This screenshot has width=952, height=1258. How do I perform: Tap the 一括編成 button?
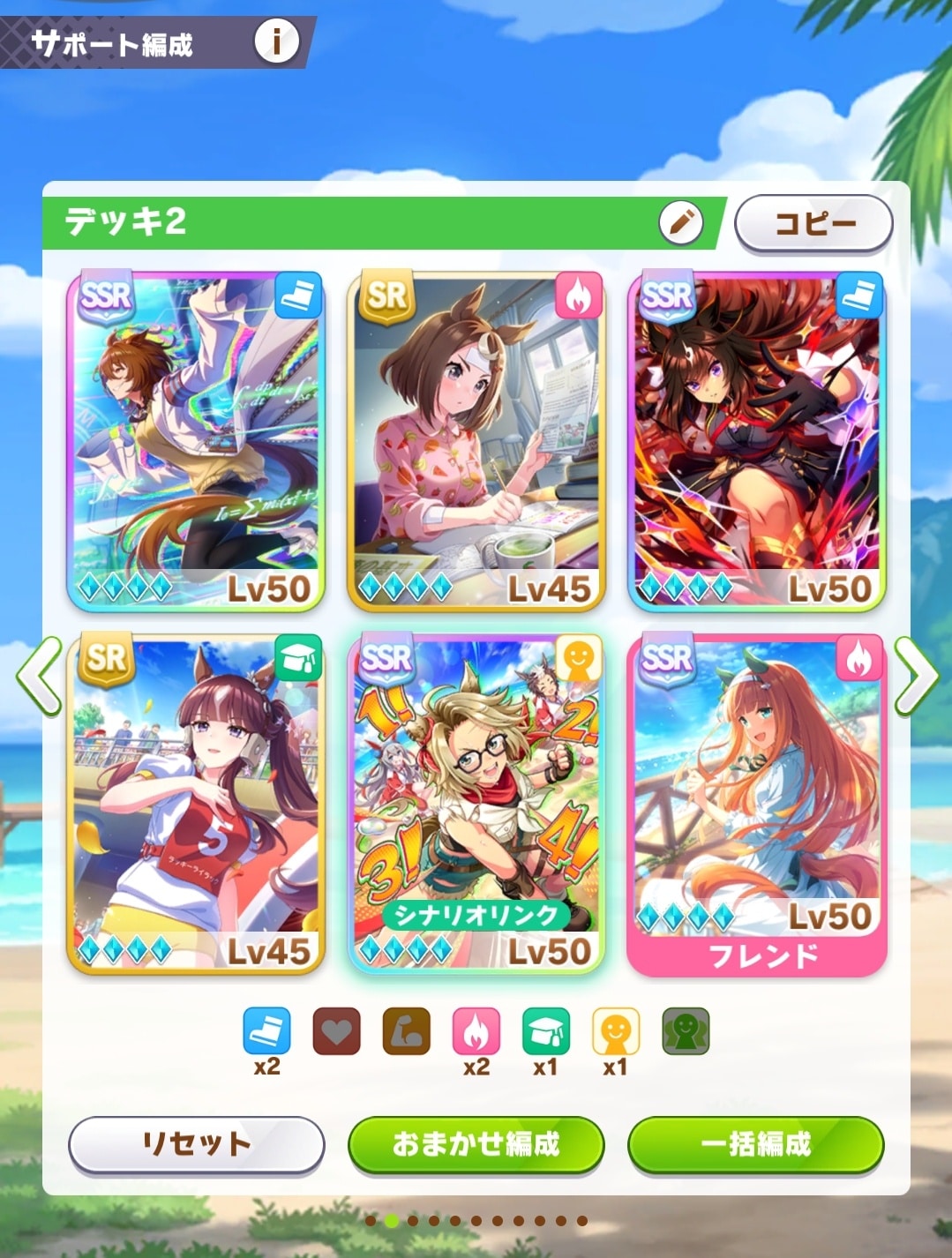[756, 1144]
